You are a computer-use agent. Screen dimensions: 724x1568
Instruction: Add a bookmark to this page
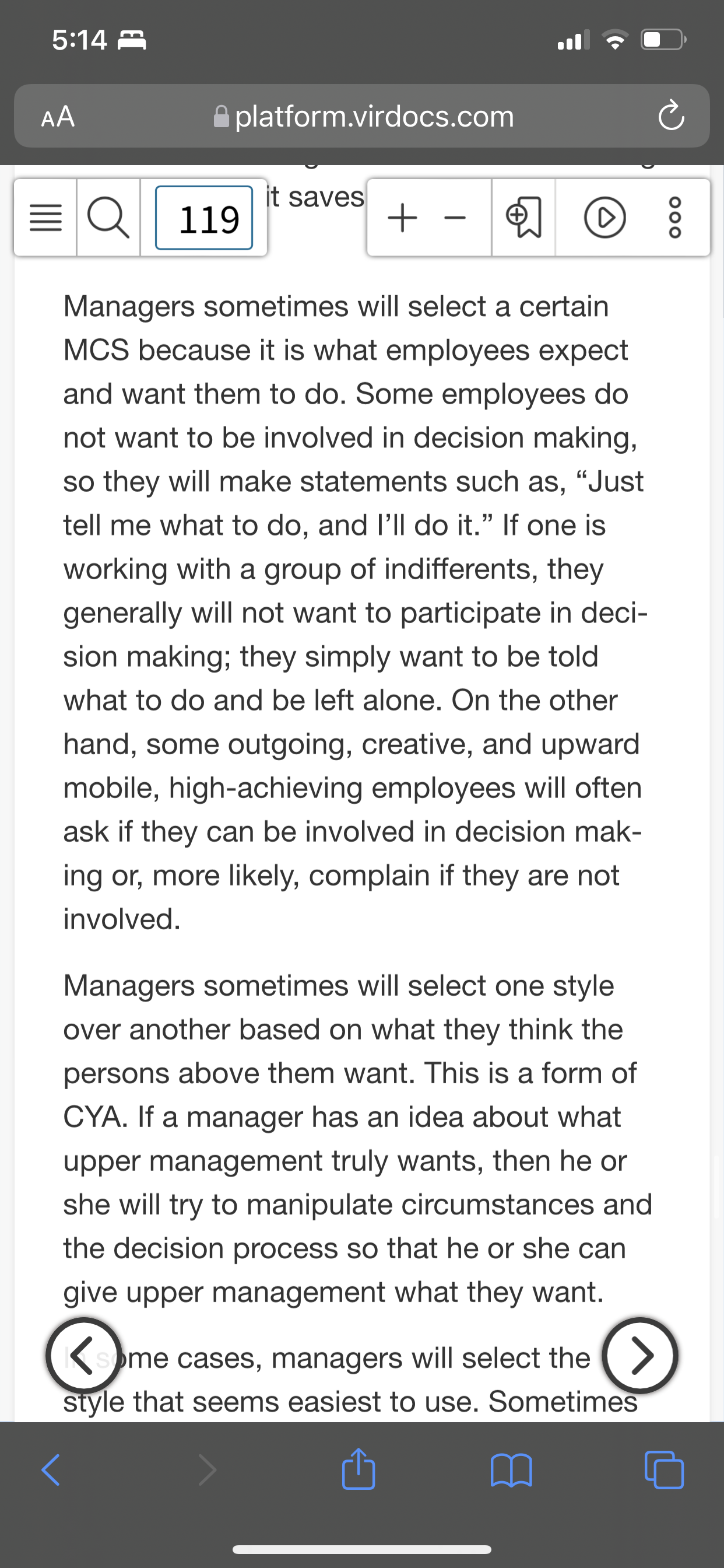coord(523,218)
